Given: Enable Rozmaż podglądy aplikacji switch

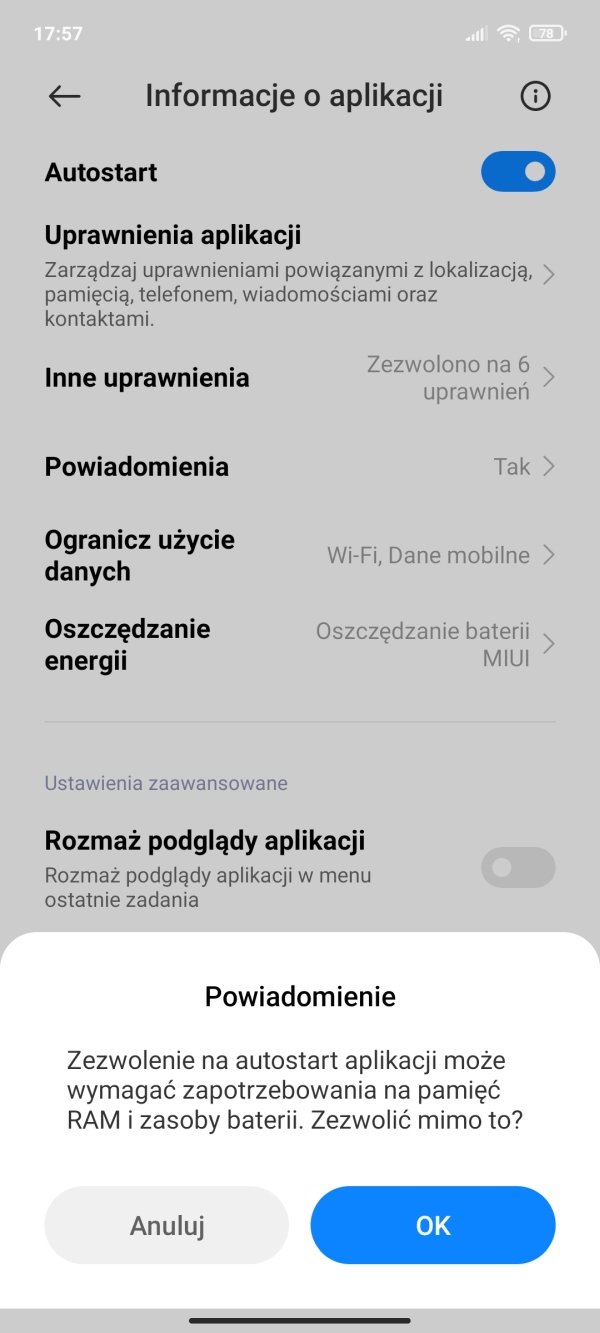Looking at the screenshot, I should tap(518, 867).
